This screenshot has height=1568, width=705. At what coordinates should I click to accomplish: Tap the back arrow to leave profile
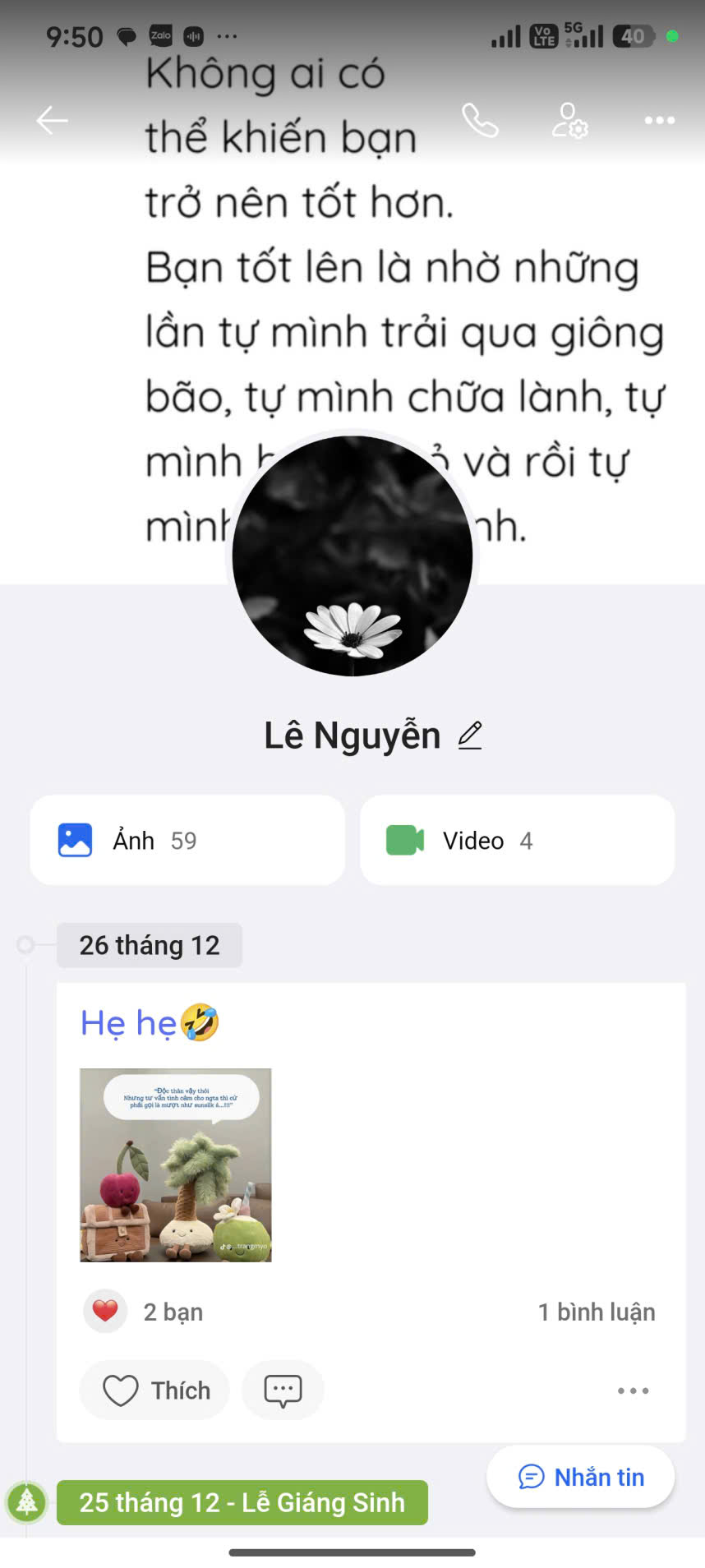click(52, 121)
